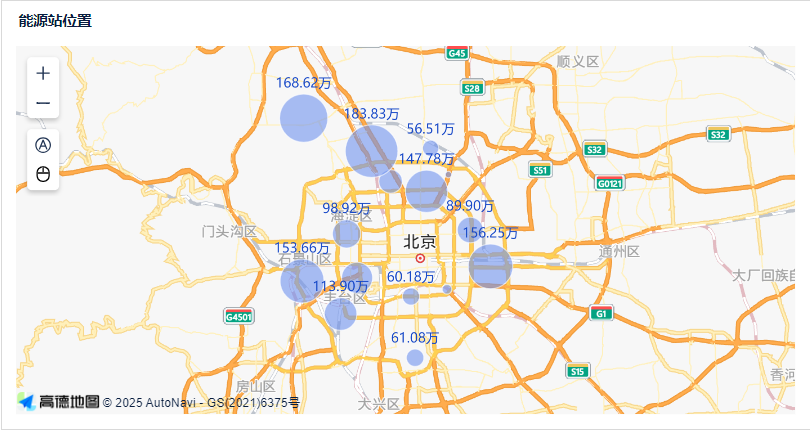Select the 183.83万 station bubble
810x431 pixels.
[371, 151]
